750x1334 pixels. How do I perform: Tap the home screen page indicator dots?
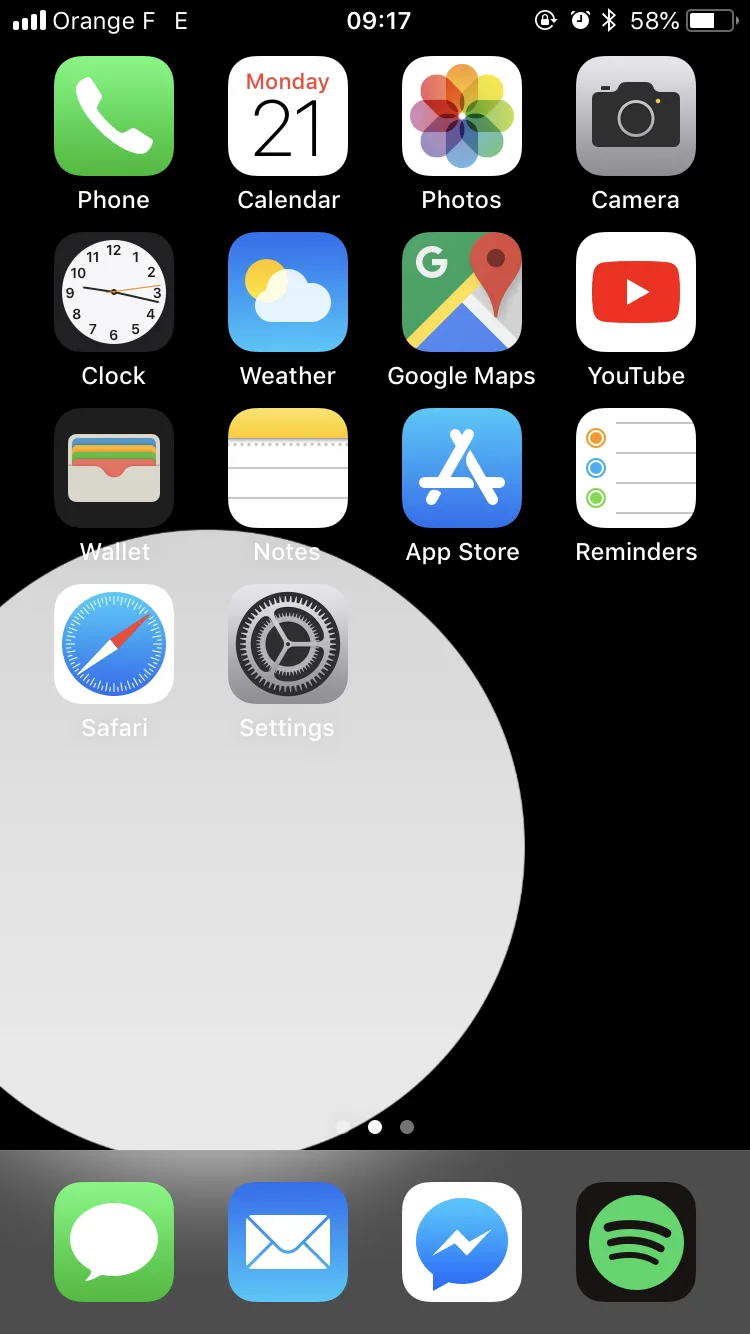click(375, 1127)
